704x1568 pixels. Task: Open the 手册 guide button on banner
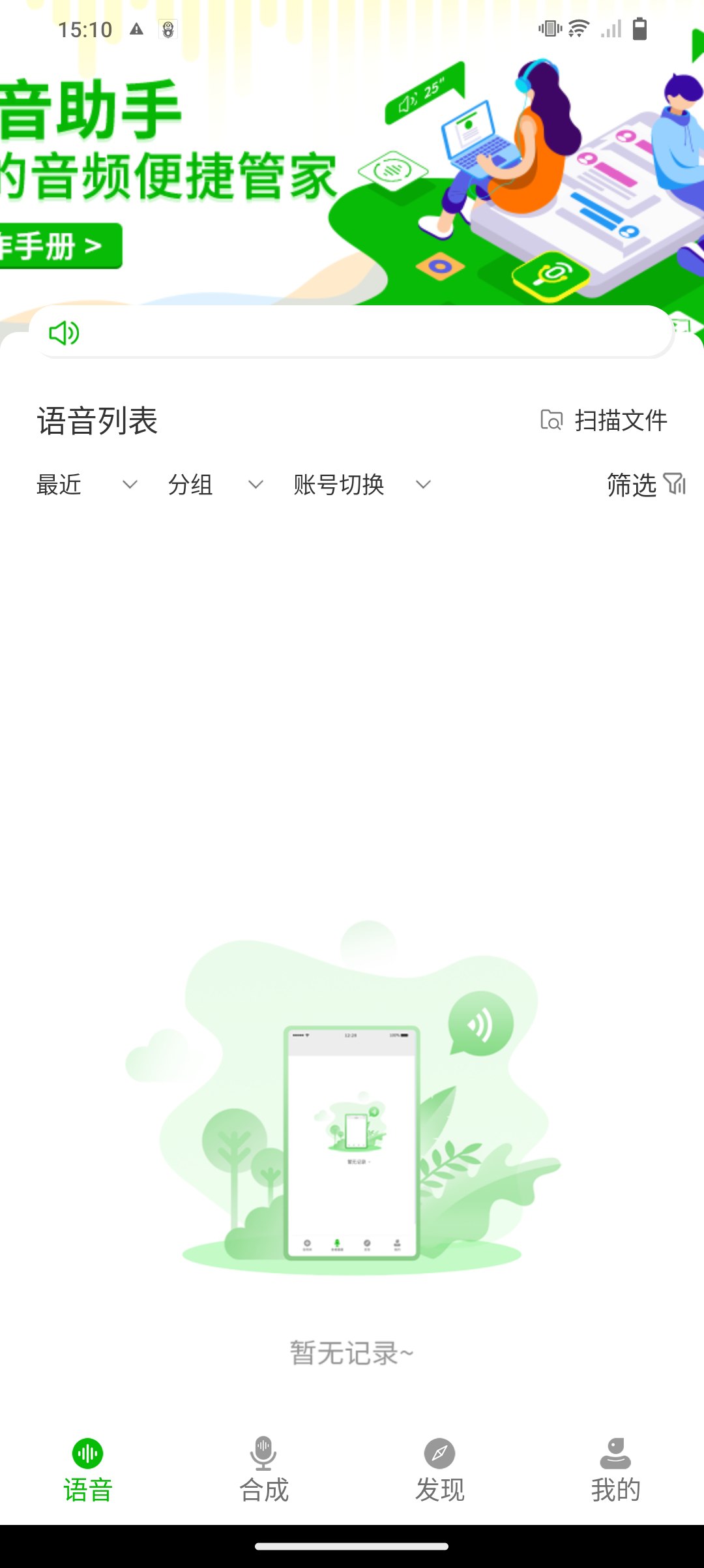pos(57,247)
